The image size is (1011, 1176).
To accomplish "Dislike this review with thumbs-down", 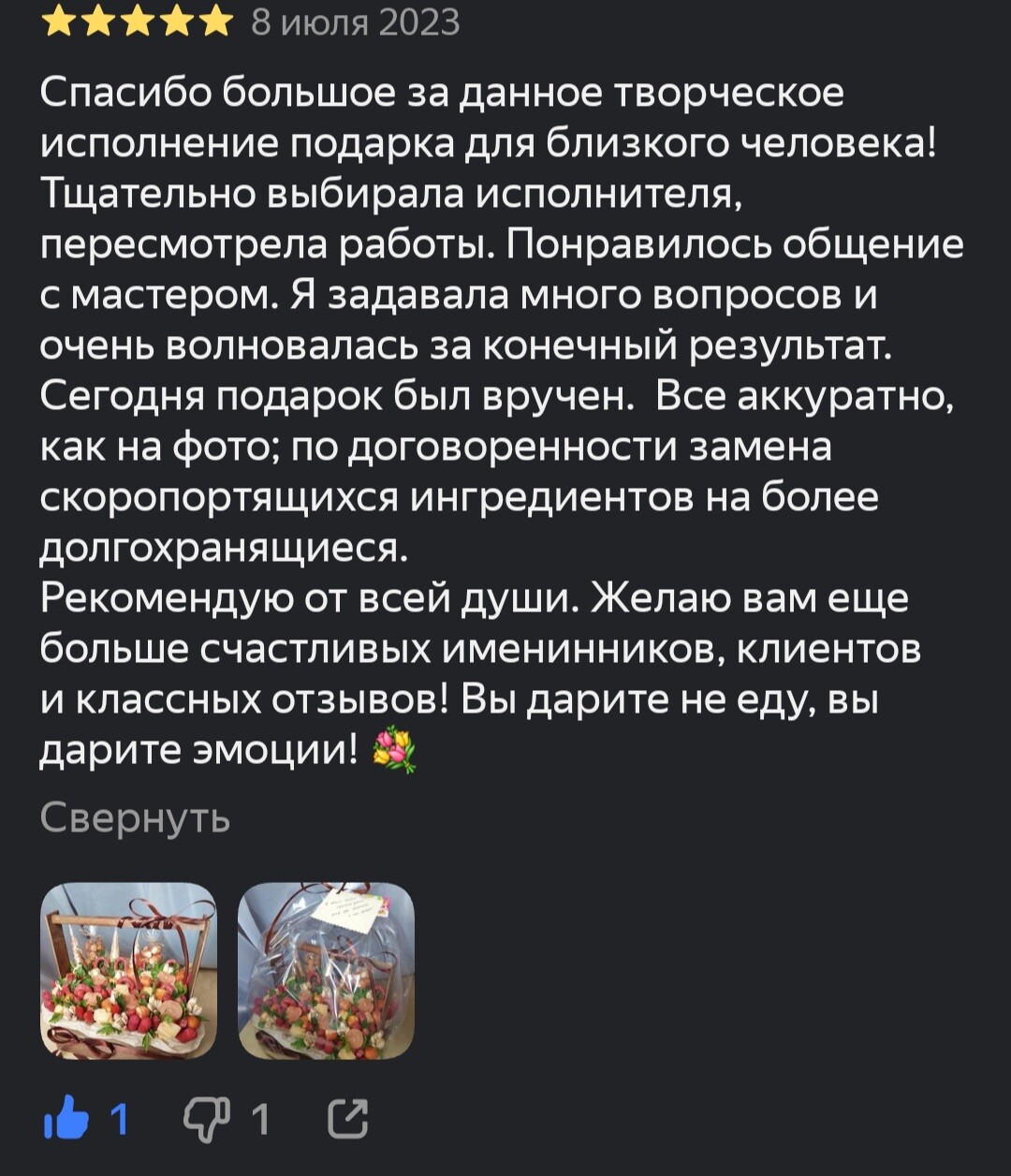I will point(201,1119).
